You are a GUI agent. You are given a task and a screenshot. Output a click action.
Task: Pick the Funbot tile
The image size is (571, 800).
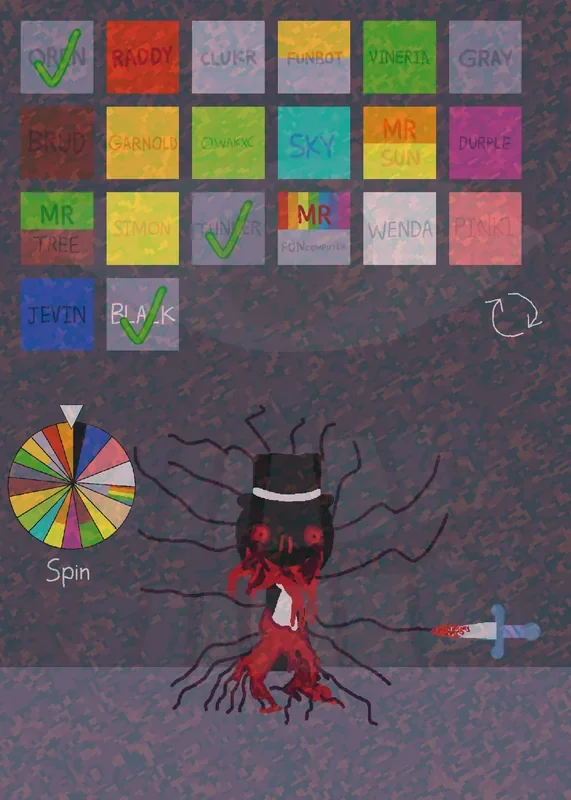(314, 57)
